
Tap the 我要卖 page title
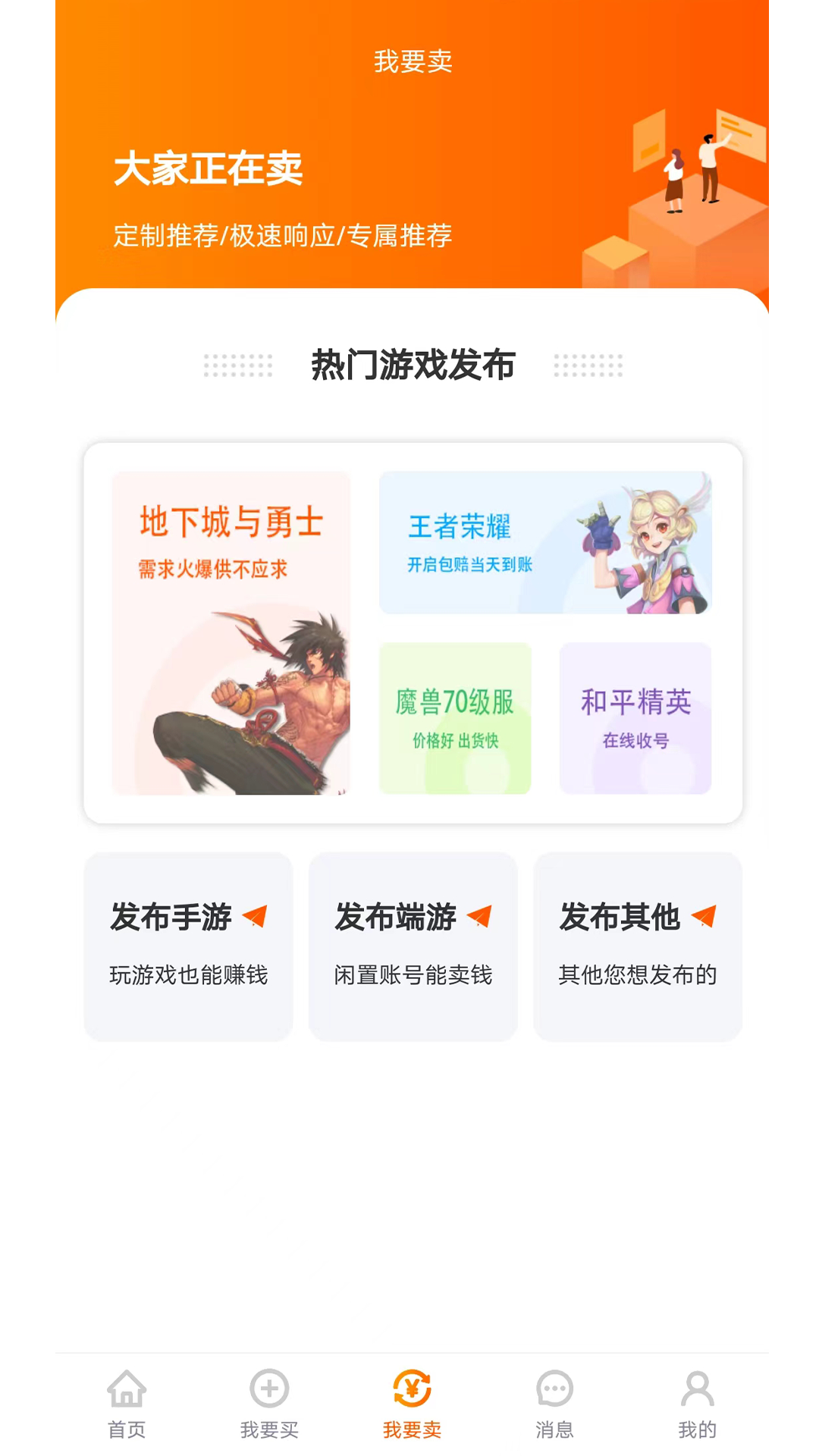click(x=413, y=62)
